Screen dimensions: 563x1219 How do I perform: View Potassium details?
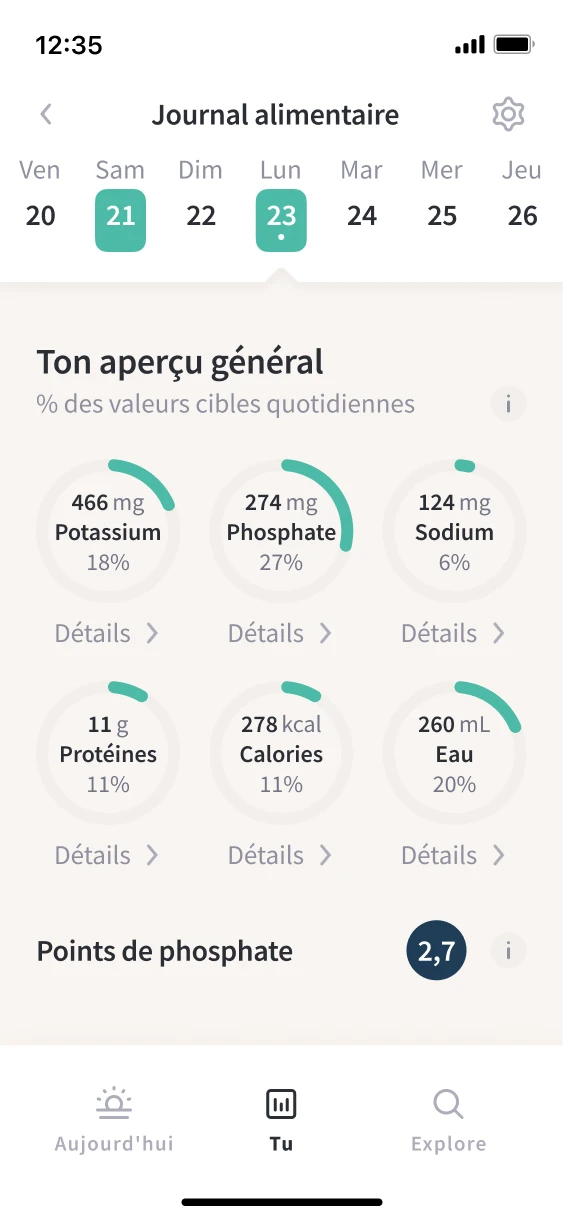(x=107, y=633)
